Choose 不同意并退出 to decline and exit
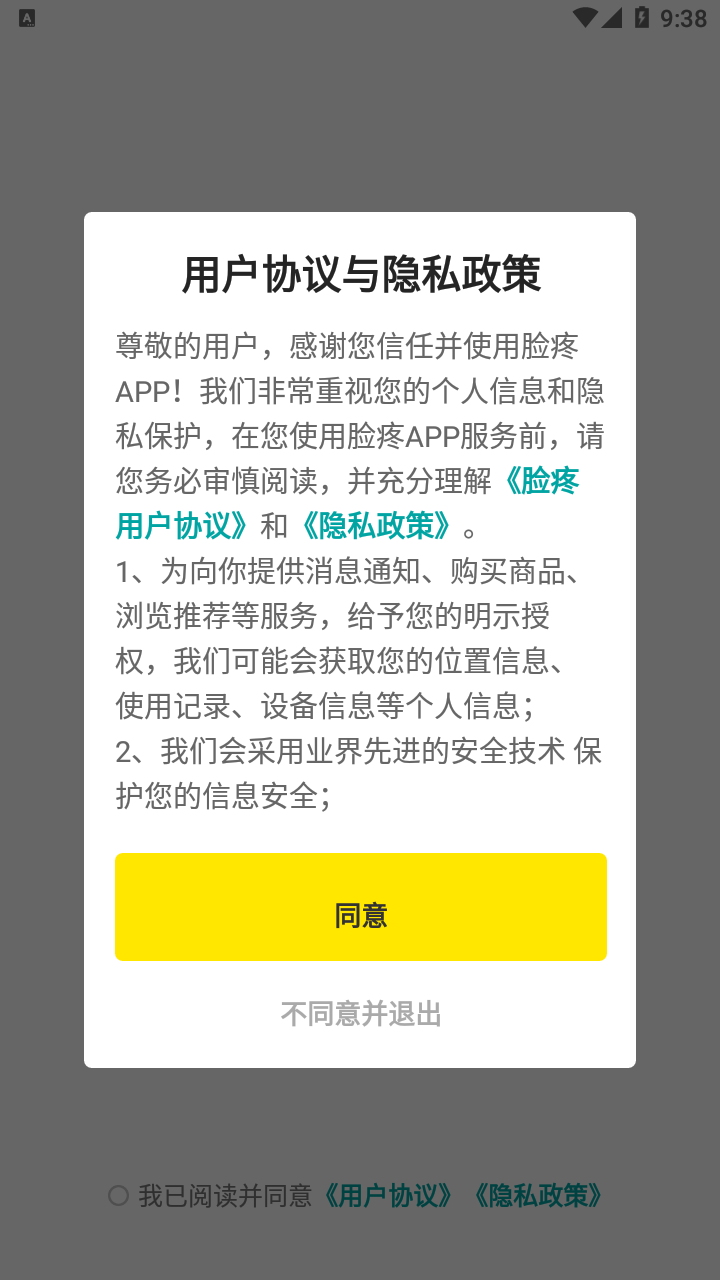Image resolution: width=720 pixels, height=1280 pixels. pos(360,1014)
